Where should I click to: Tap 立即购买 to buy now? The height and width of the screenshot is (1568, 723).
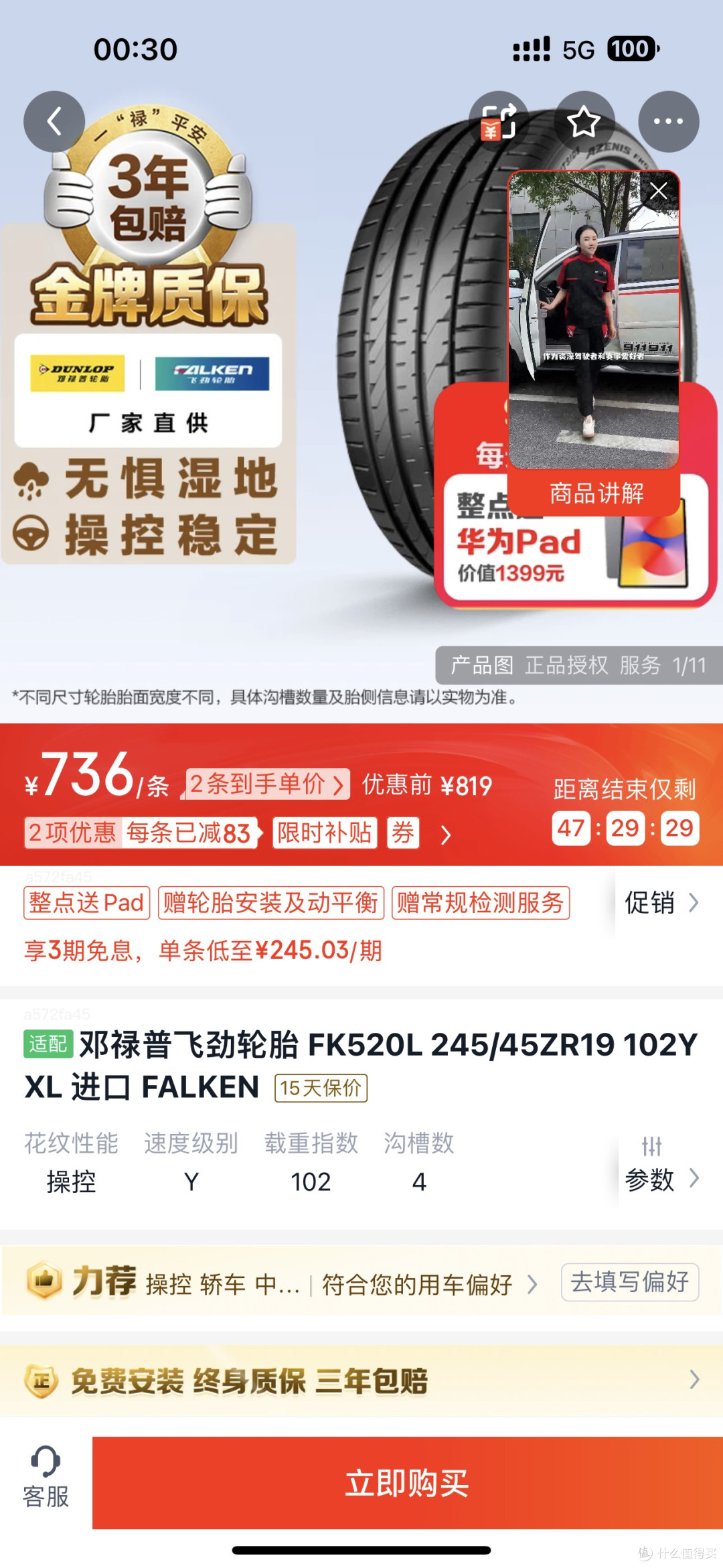[x=407, y=1482]
